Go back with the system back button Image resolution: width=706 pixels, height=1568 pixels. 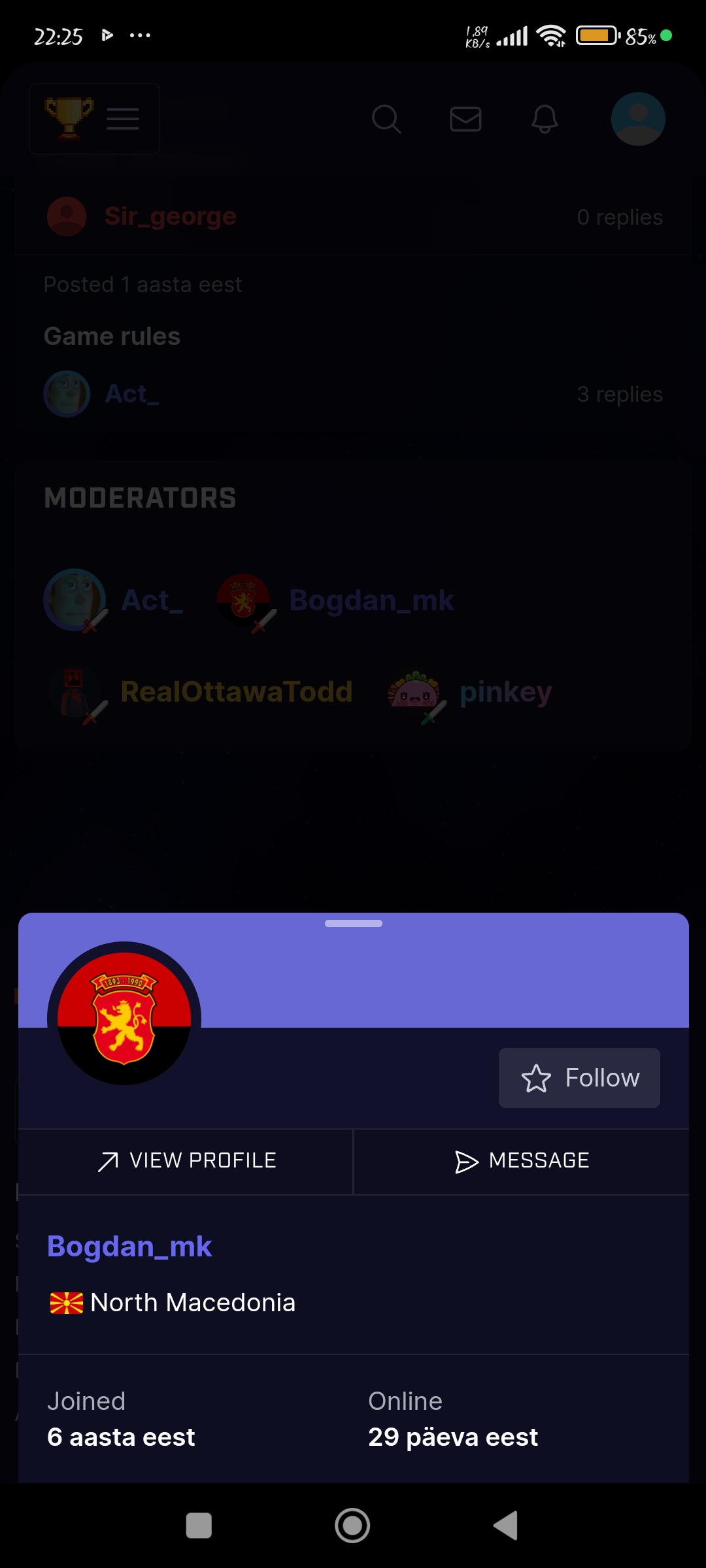pyautogui.click(x=506, y=1526)
